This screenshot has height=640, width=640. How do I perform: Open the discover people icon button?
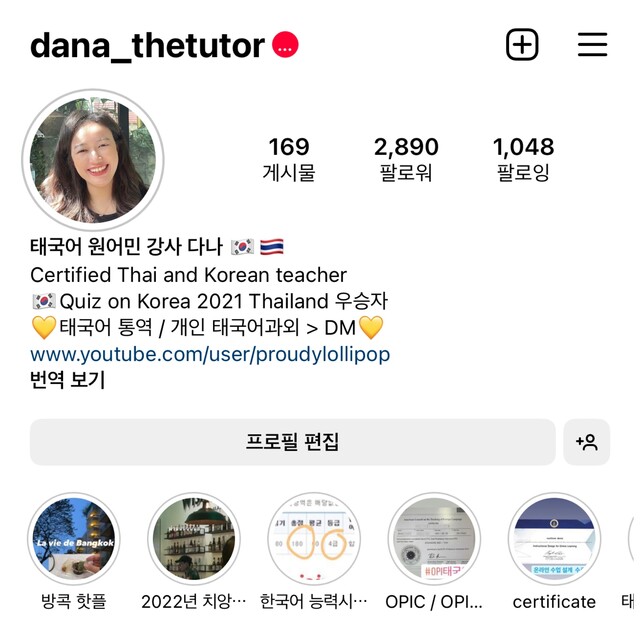pos(587,442)
